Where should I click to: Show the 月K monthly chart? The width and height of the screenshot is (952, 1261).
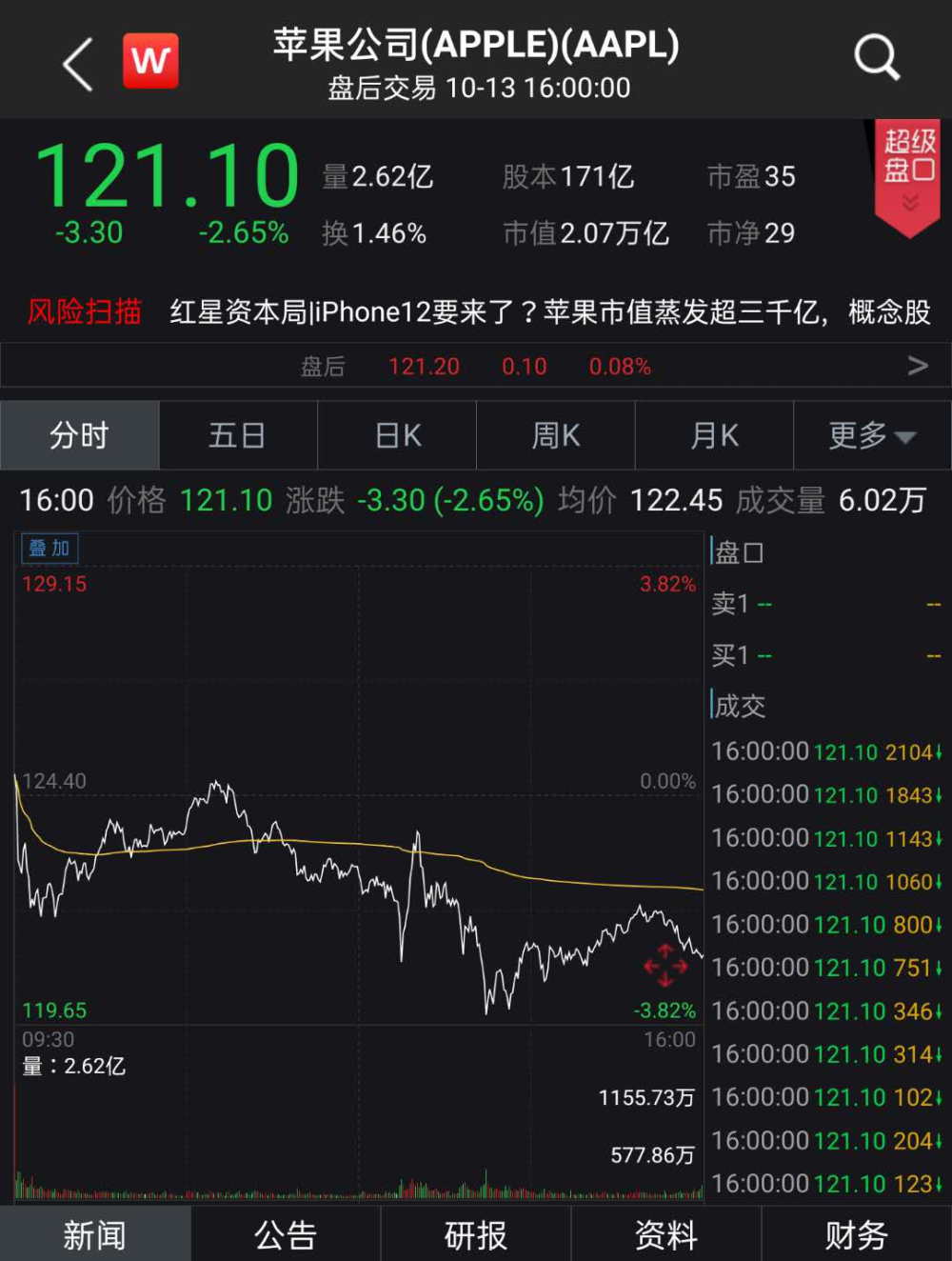point(714,435)
